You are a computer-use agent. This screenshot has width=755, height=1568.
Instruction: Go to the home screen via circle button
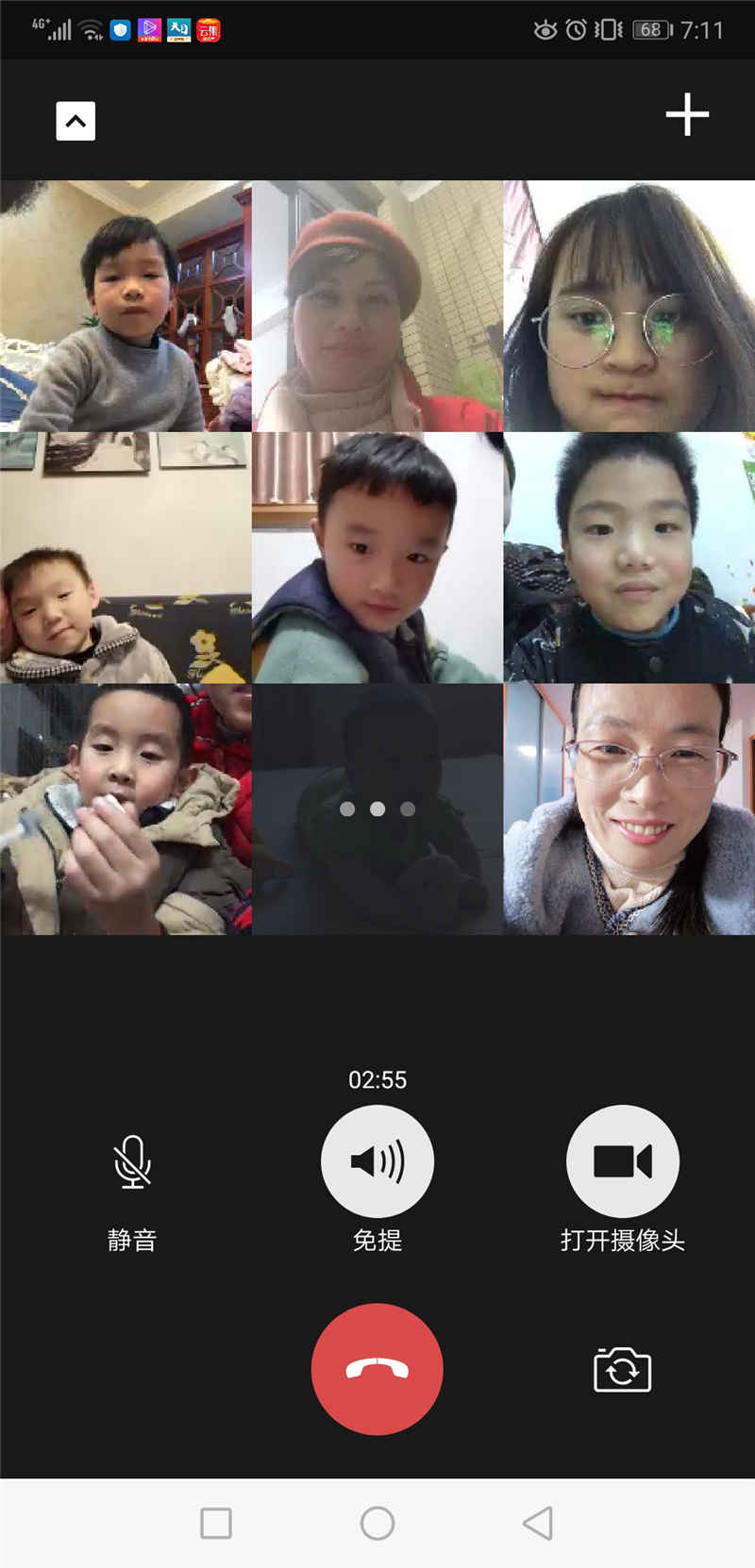coord(377,1523)
